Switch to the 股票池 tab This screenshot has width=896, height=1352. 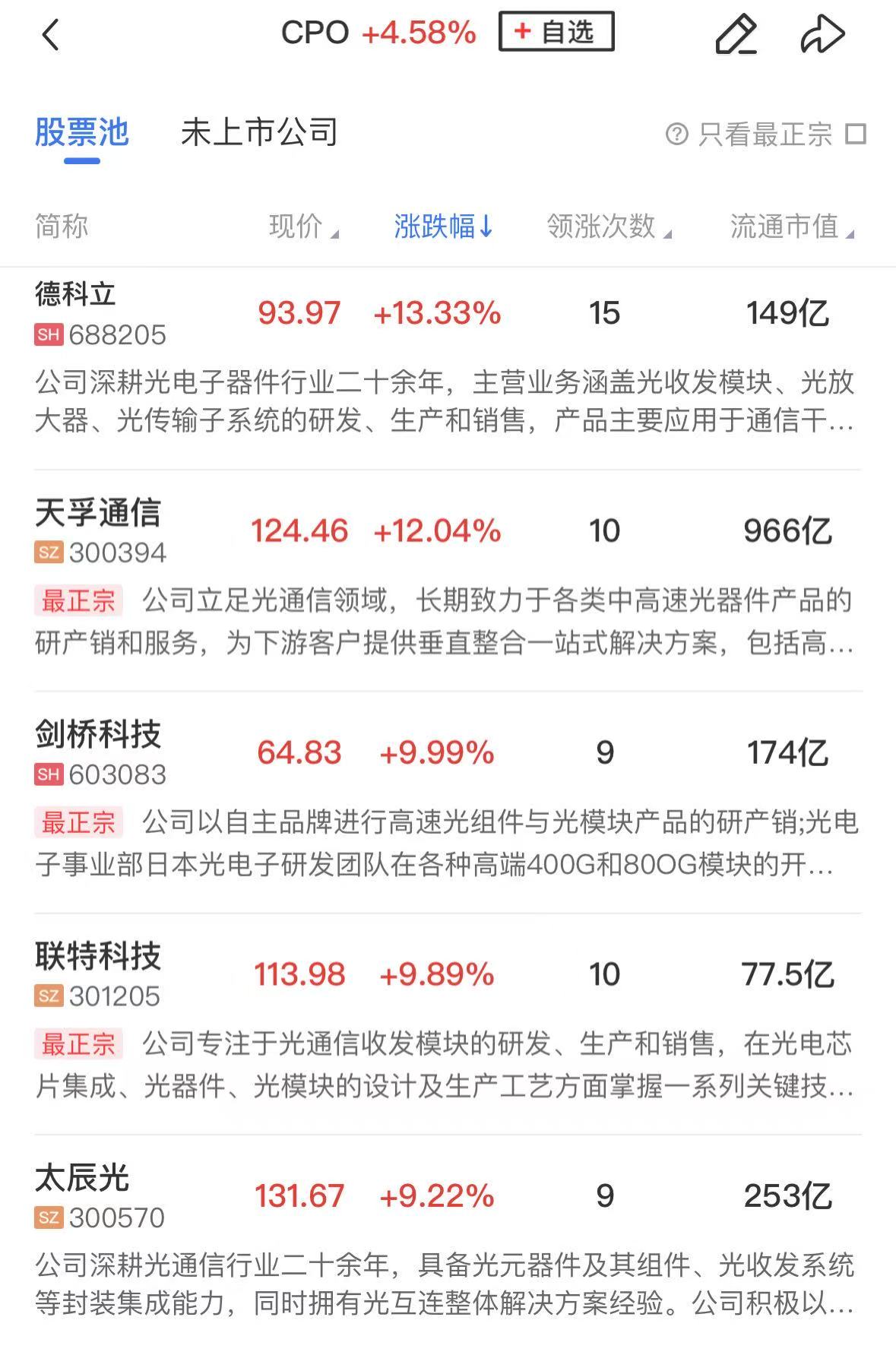tap(82, 134)
